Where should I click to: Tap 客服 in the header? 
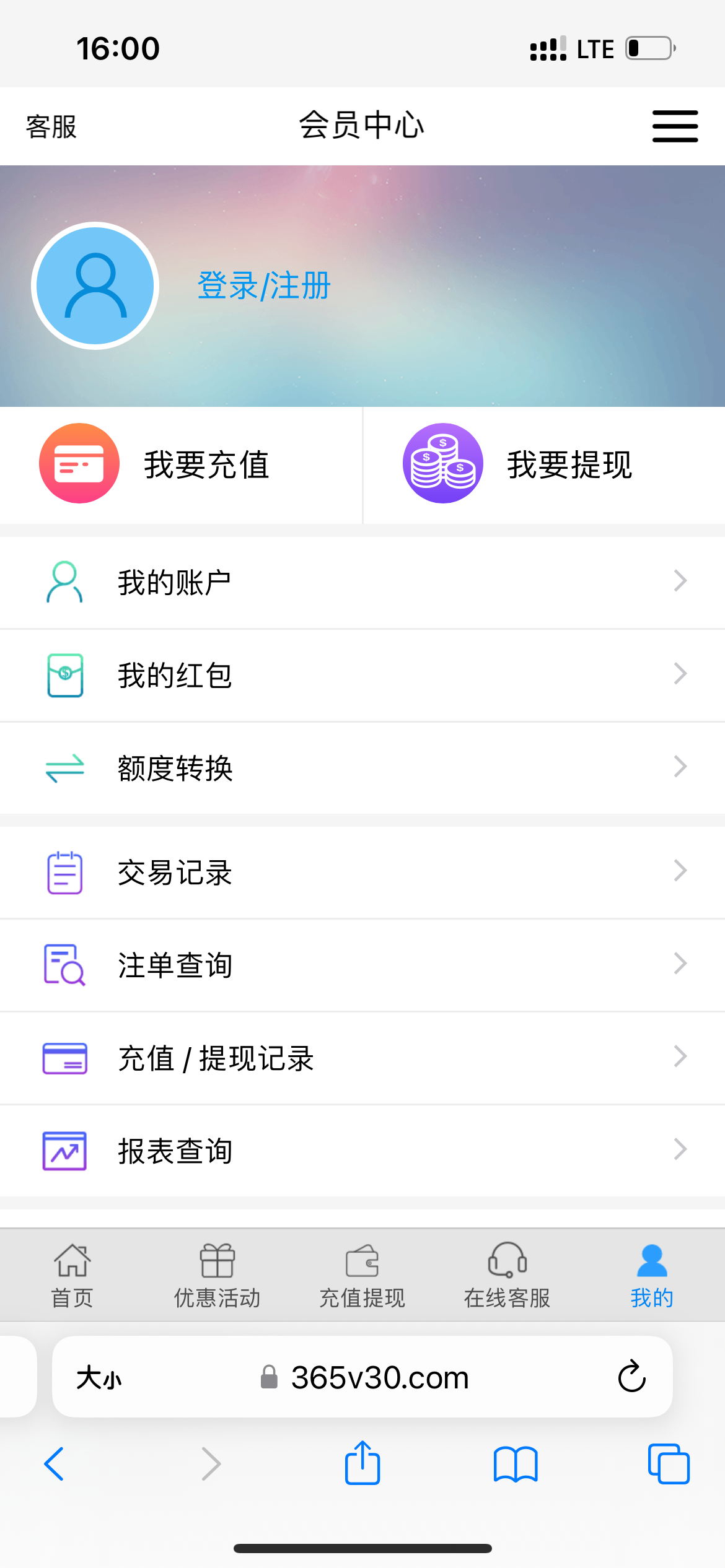click(x=51, y=127)
